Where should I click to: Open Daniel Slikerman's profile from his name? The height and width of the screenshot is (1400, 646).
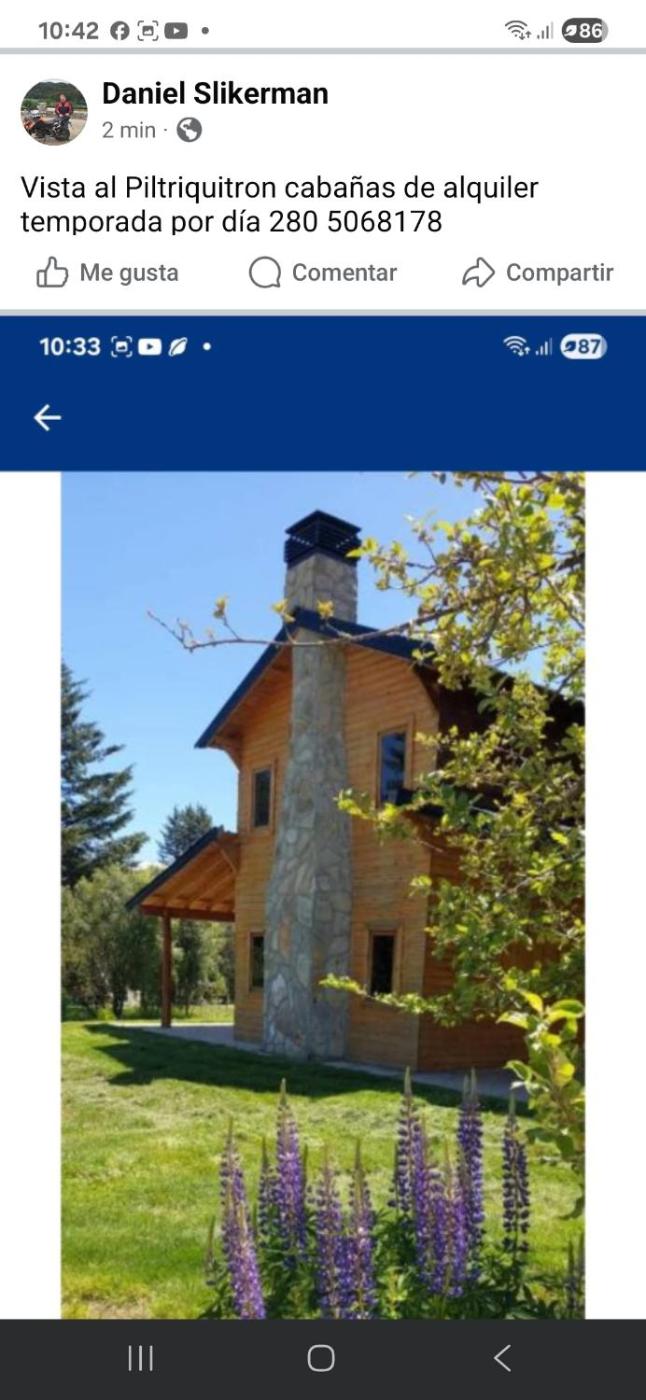click(x=215, y=93)
